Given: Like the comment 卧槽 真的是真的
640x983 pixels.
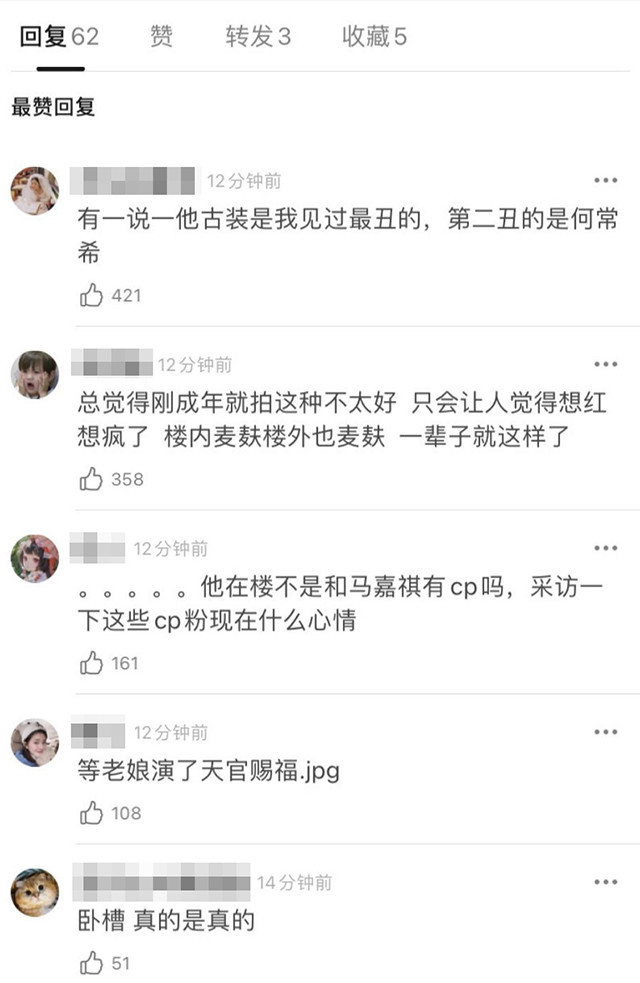Looking at the screenshot, I should click(x=92, y=963).
